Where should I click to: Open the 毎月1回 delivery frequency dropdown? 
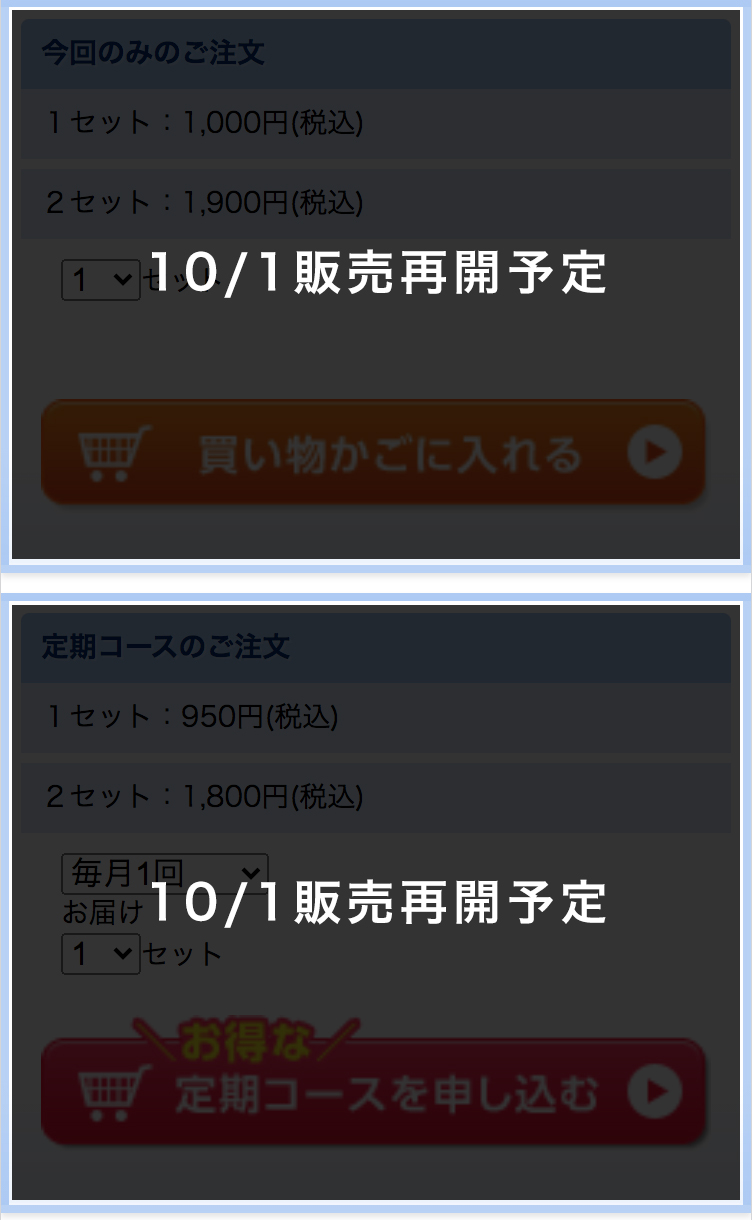coord(165,873)
